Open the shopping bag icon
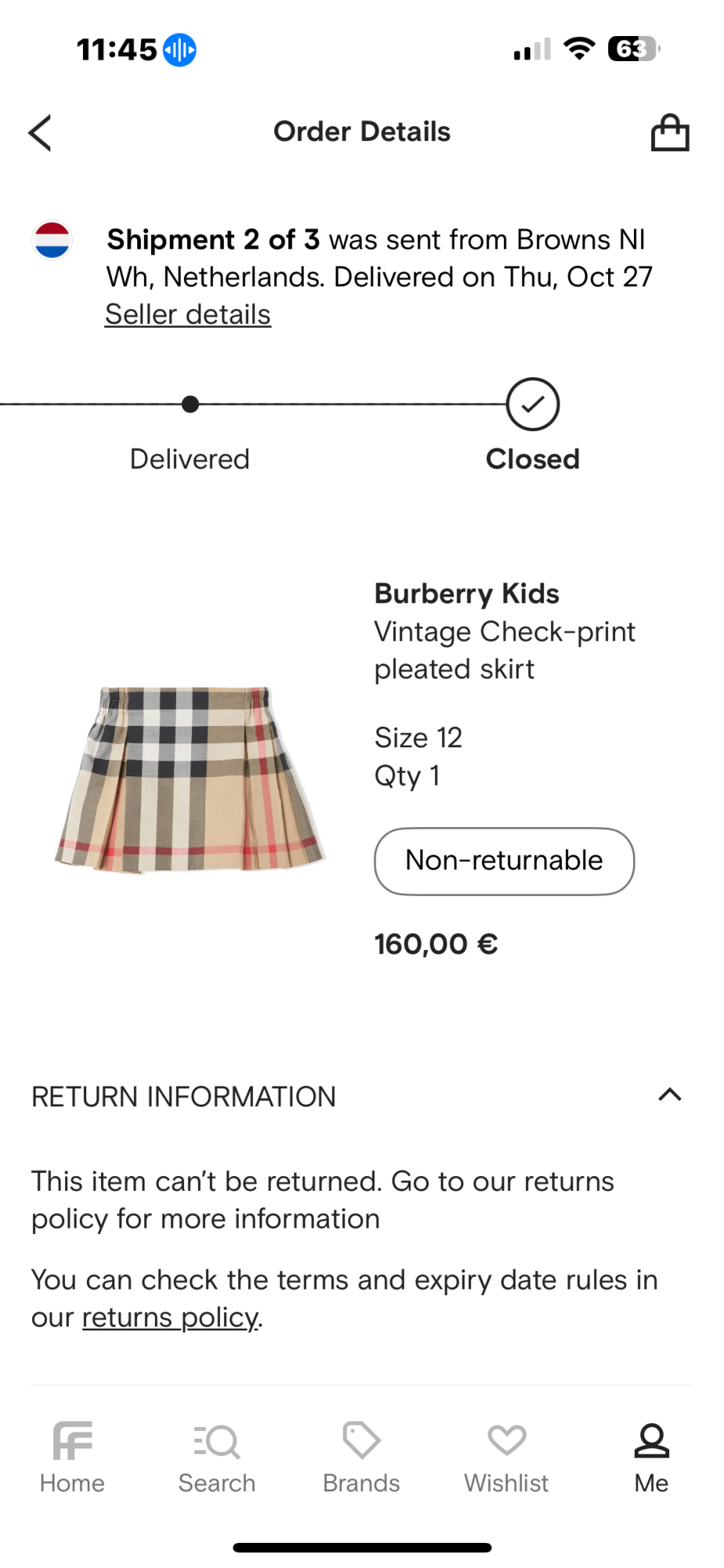The height and width of the screenshot is (1568, 724). click(x=671, y=132)
